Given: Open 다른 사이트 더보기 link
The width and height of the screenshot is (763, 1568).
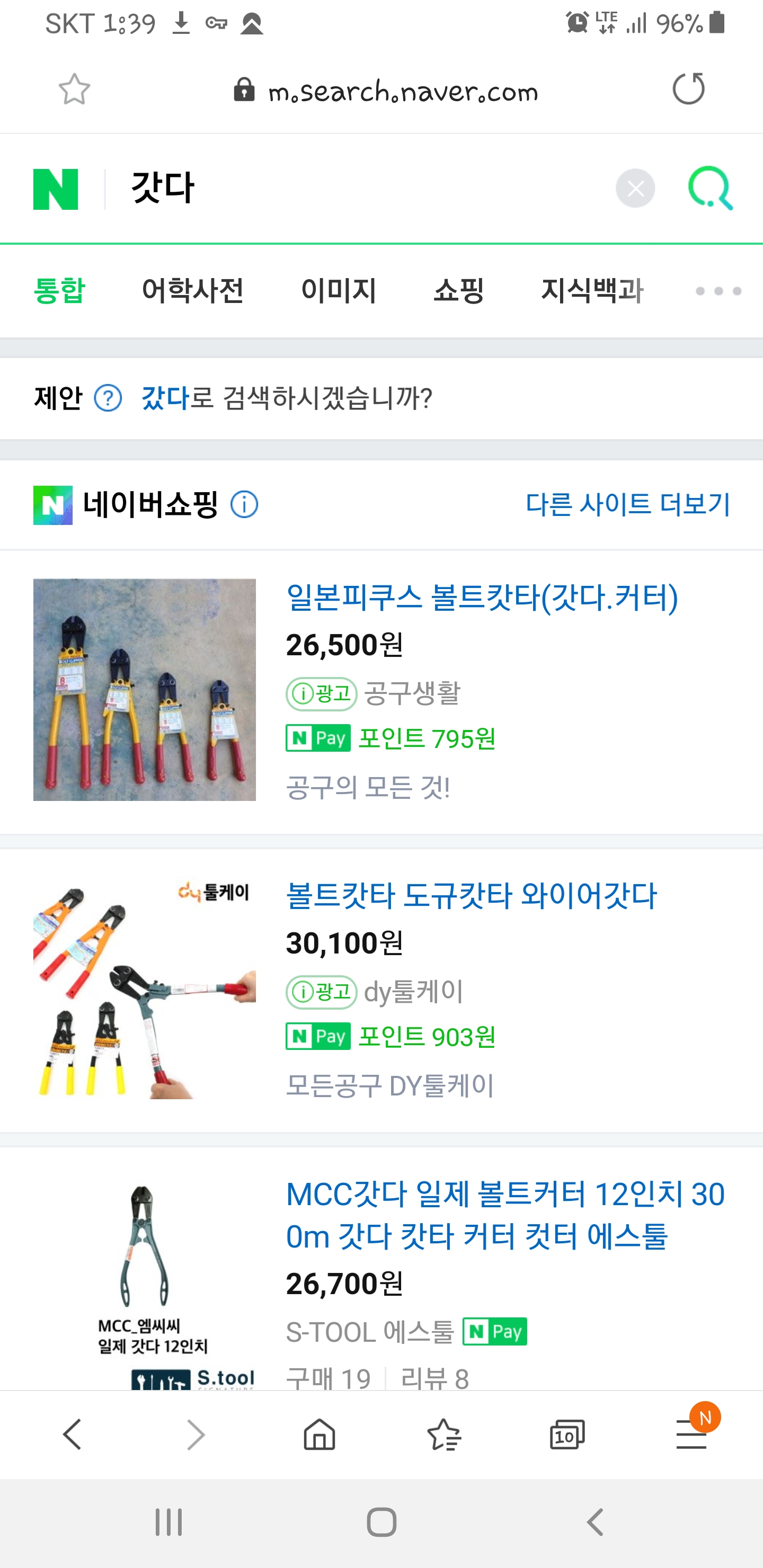Looking at the screenshot, I should click(x=628, y=505).
